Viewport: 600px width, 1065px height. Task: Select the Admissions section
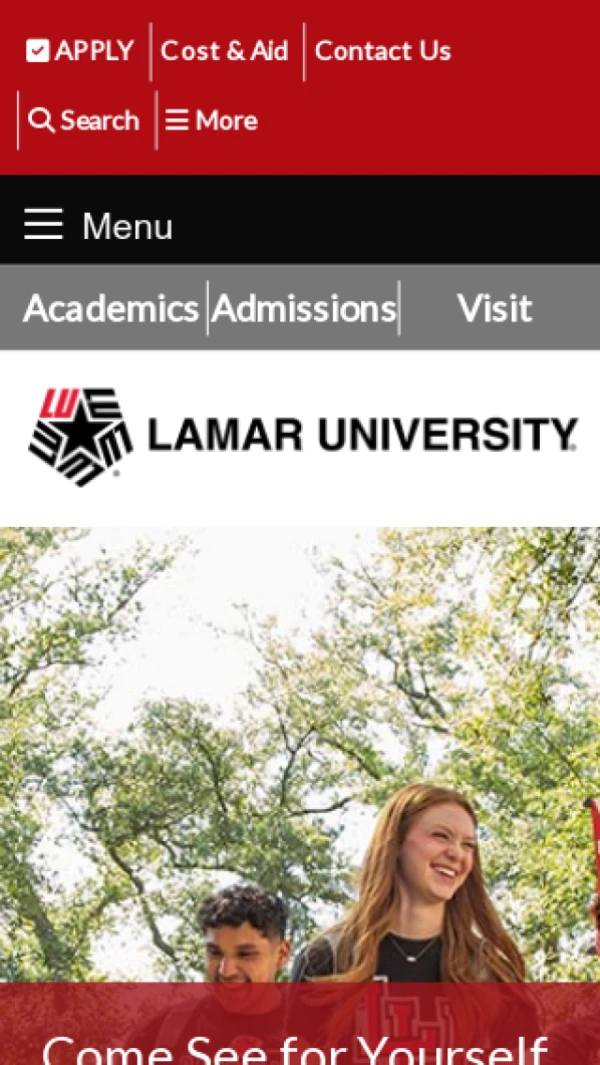[304, 309]
